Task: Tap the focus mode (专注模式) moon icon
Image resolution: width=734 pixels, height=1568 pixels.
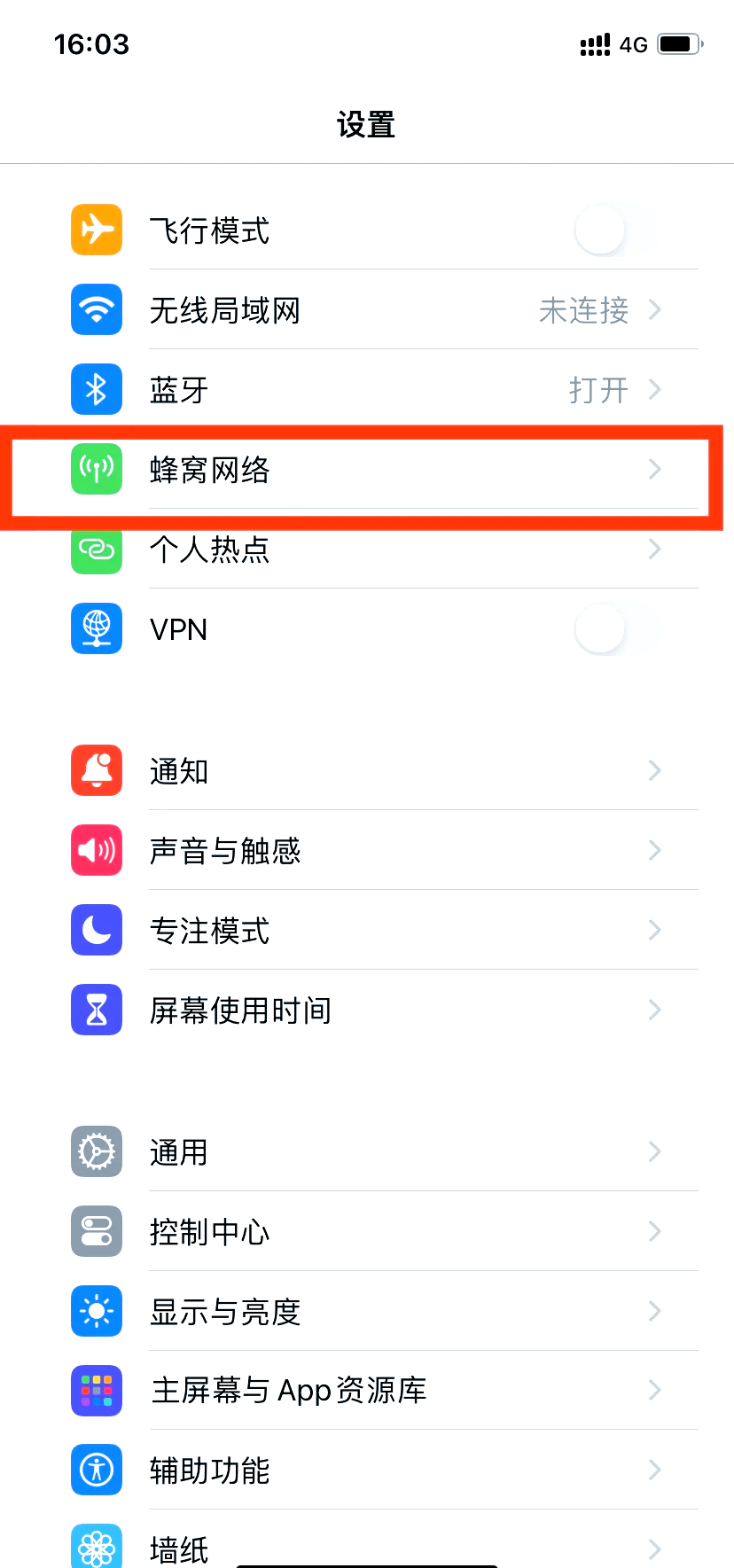Action: click(96, 930)
